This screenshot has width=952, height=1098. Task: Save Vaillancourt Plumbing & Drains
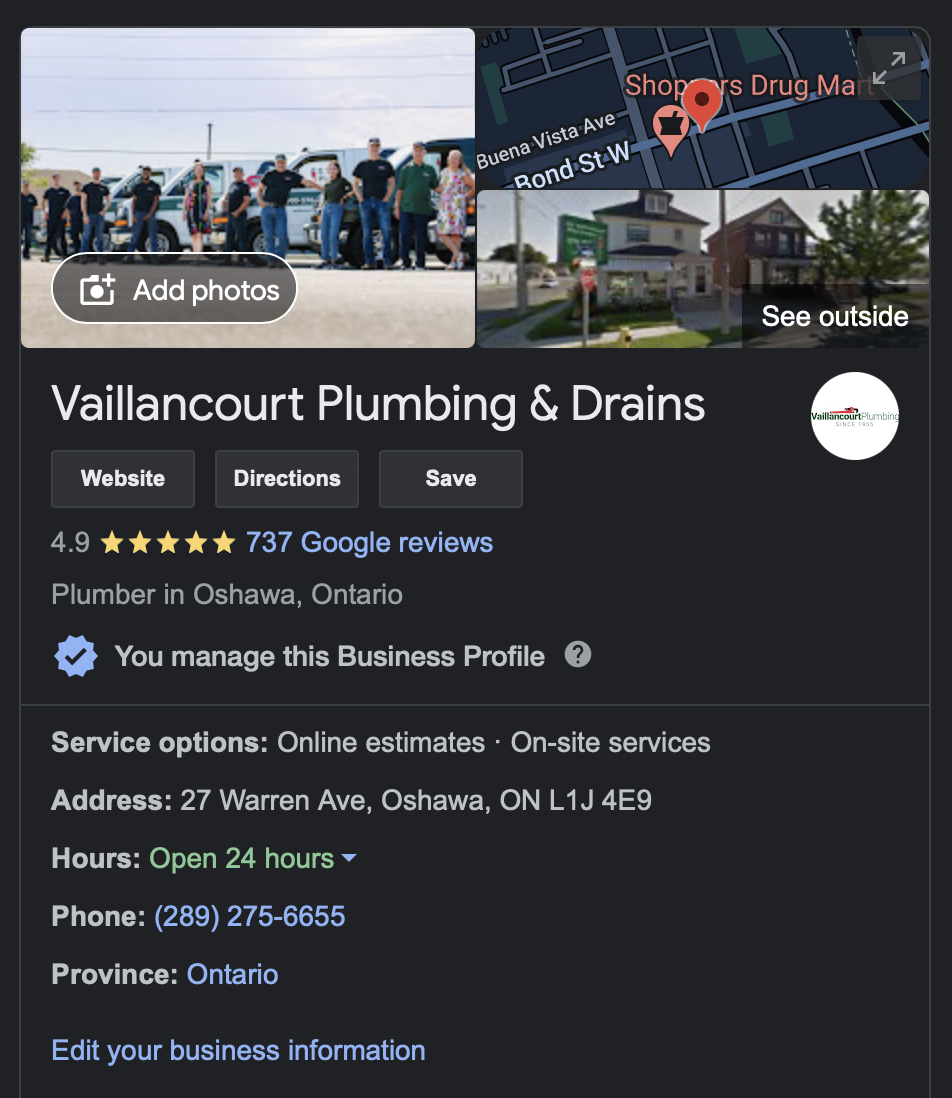coord(450,478)
